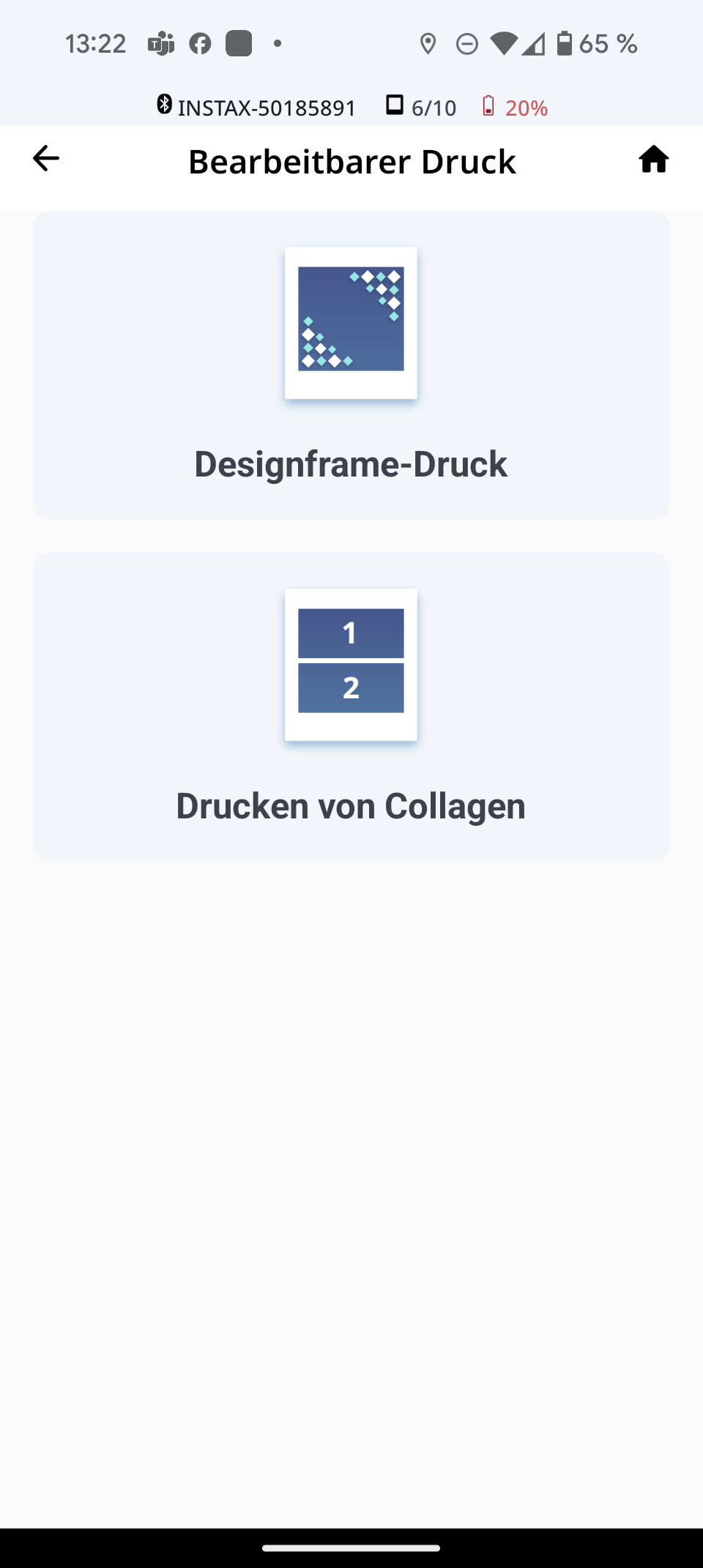Return to the home screen via house icon
This screenshot has width=703, height=1568.
(x=653, y=159)
